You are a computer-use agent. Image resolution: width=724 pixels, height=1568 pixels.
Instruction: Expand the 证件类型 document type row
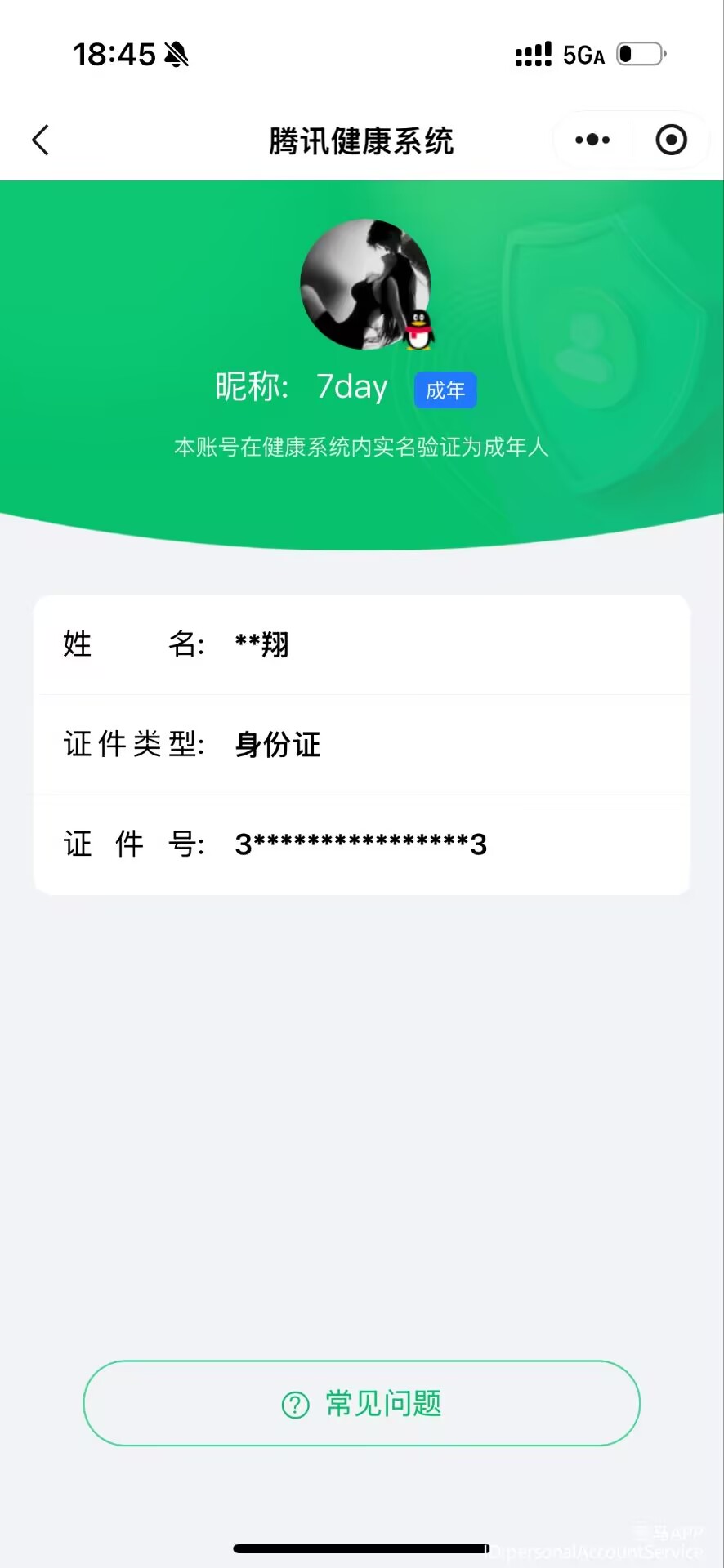(x=361, y=745)
